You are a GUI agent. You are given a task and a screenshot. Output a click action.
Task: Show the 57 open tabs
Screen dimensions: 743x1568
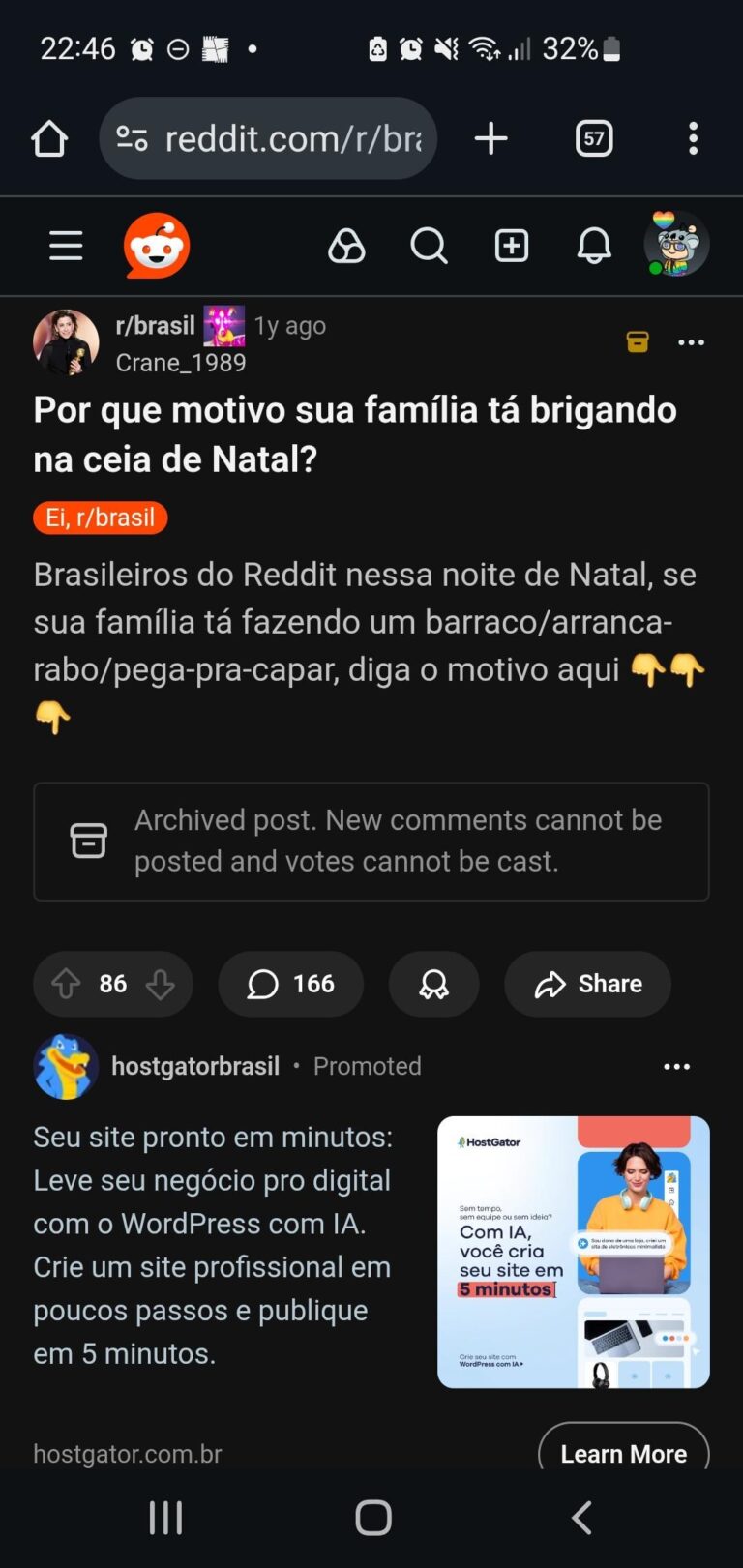[x=594, y=139]
